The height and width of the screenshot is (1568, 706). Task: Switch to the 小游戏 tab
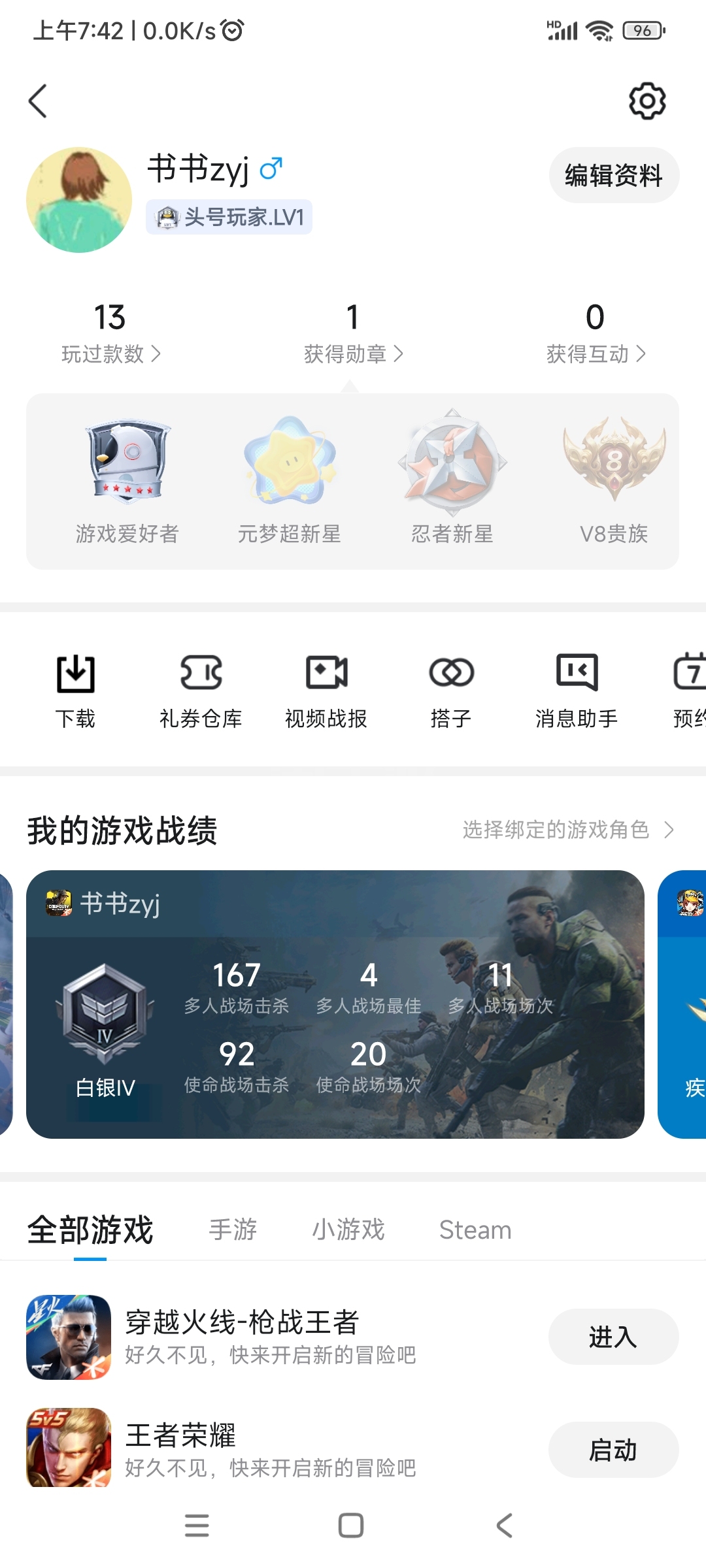[x=348, y=1230]
